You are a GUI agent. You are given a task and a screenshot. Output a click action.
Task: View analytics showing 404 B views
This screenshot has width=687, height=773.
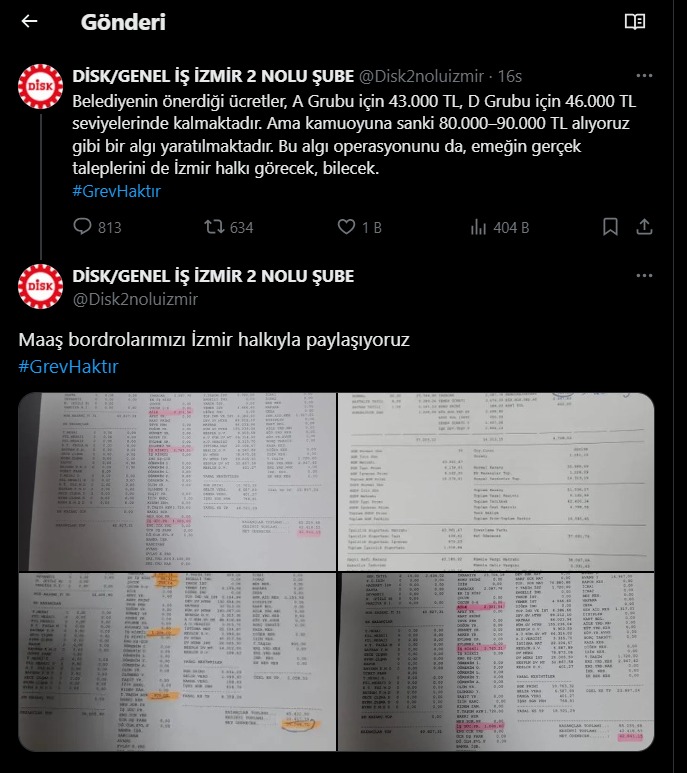click(x=478, y=228)
